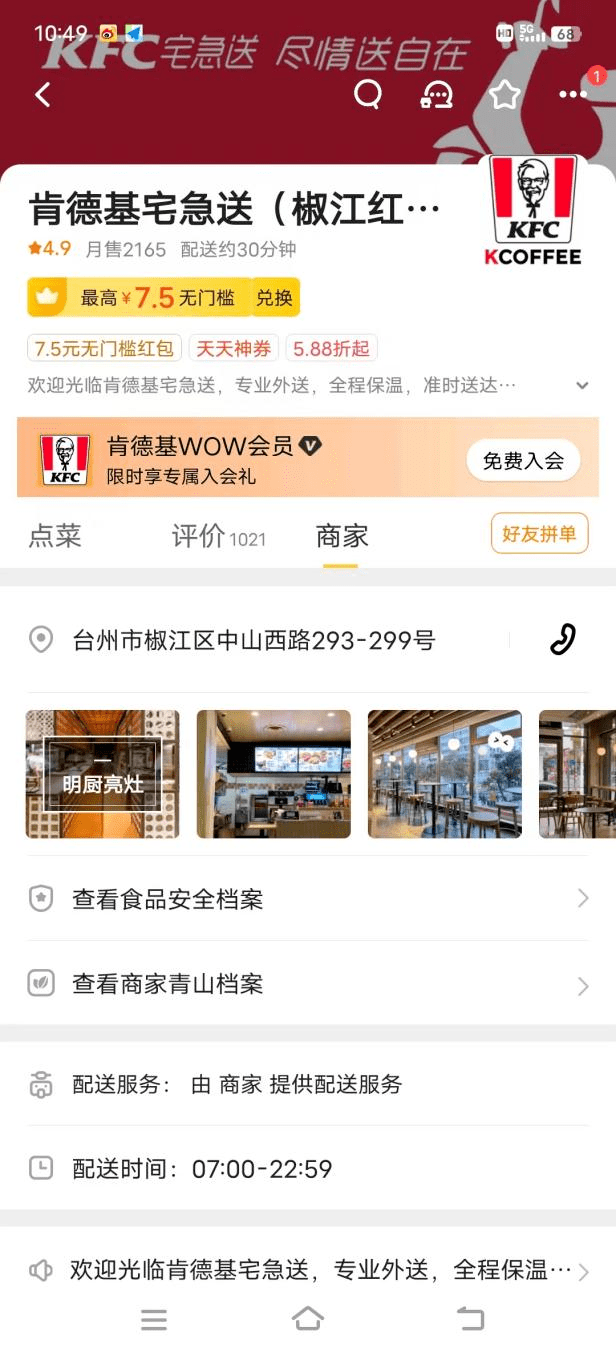Select the 商家 merchant tab

click(x=341, y=536)
